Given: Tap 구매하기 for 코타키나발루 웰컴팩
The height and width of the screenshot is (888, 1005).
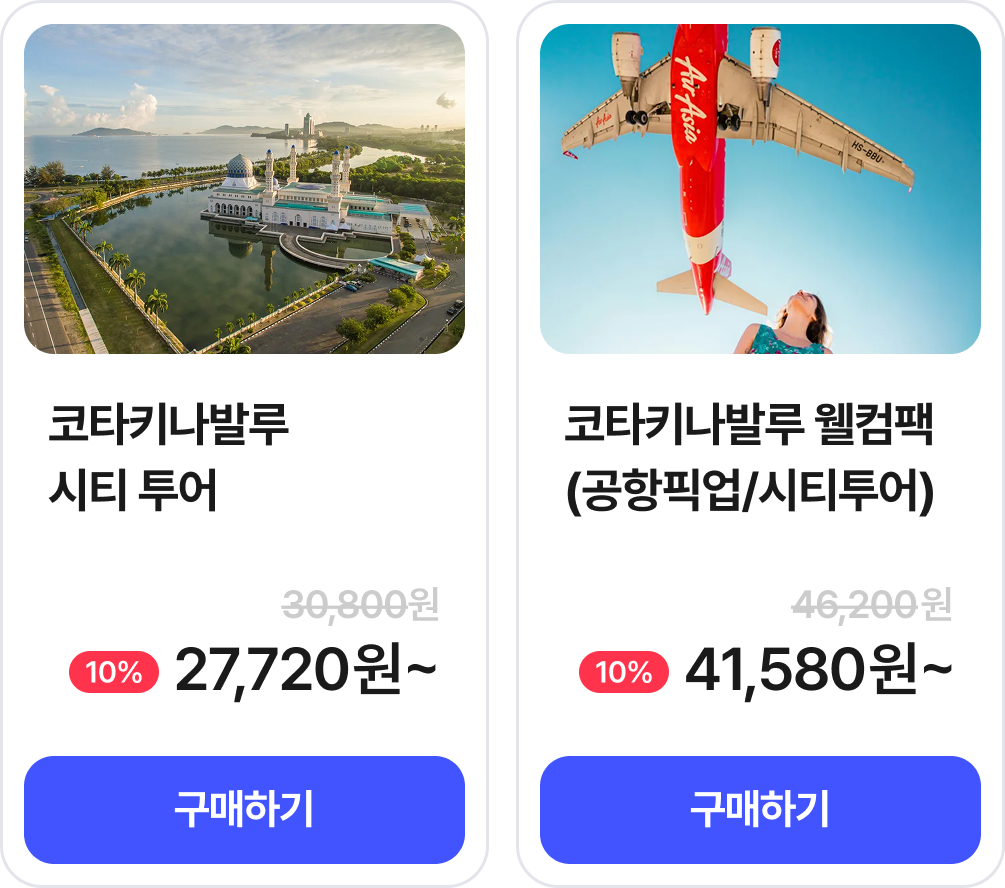Looking at the screenshot, I should [x=760, y=809].
